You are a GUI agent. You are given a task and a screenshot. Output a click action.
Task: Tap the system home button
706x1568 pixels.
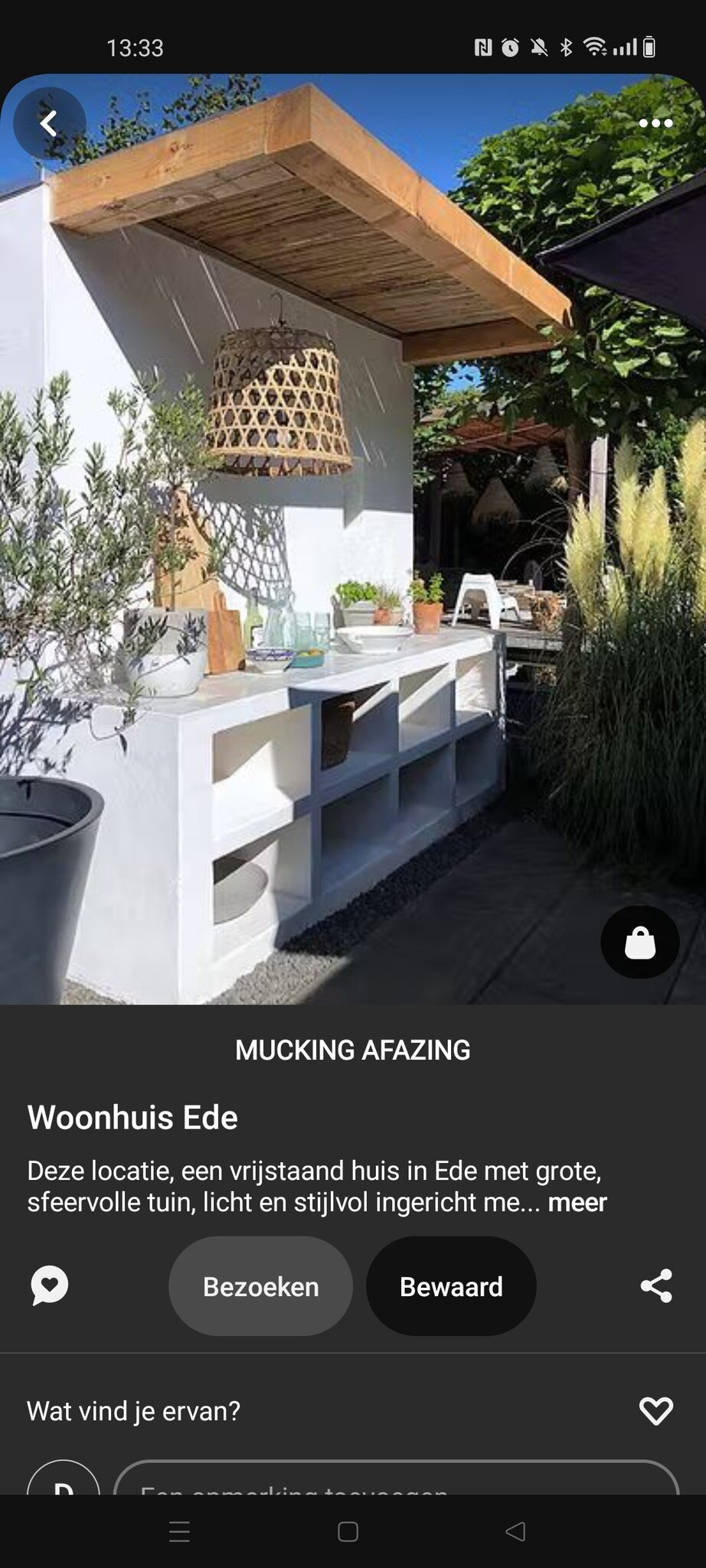348,1531
